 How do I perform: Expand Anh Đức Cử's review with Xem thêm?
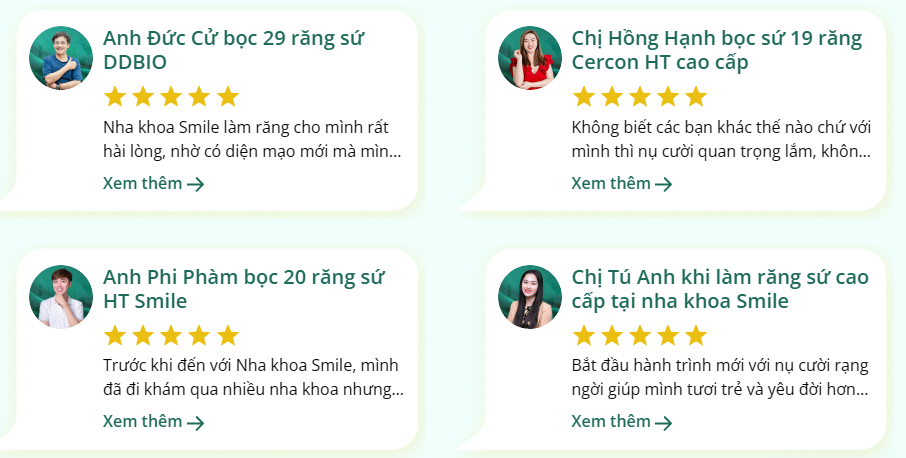pyautogui.click(x=153, y=183)
